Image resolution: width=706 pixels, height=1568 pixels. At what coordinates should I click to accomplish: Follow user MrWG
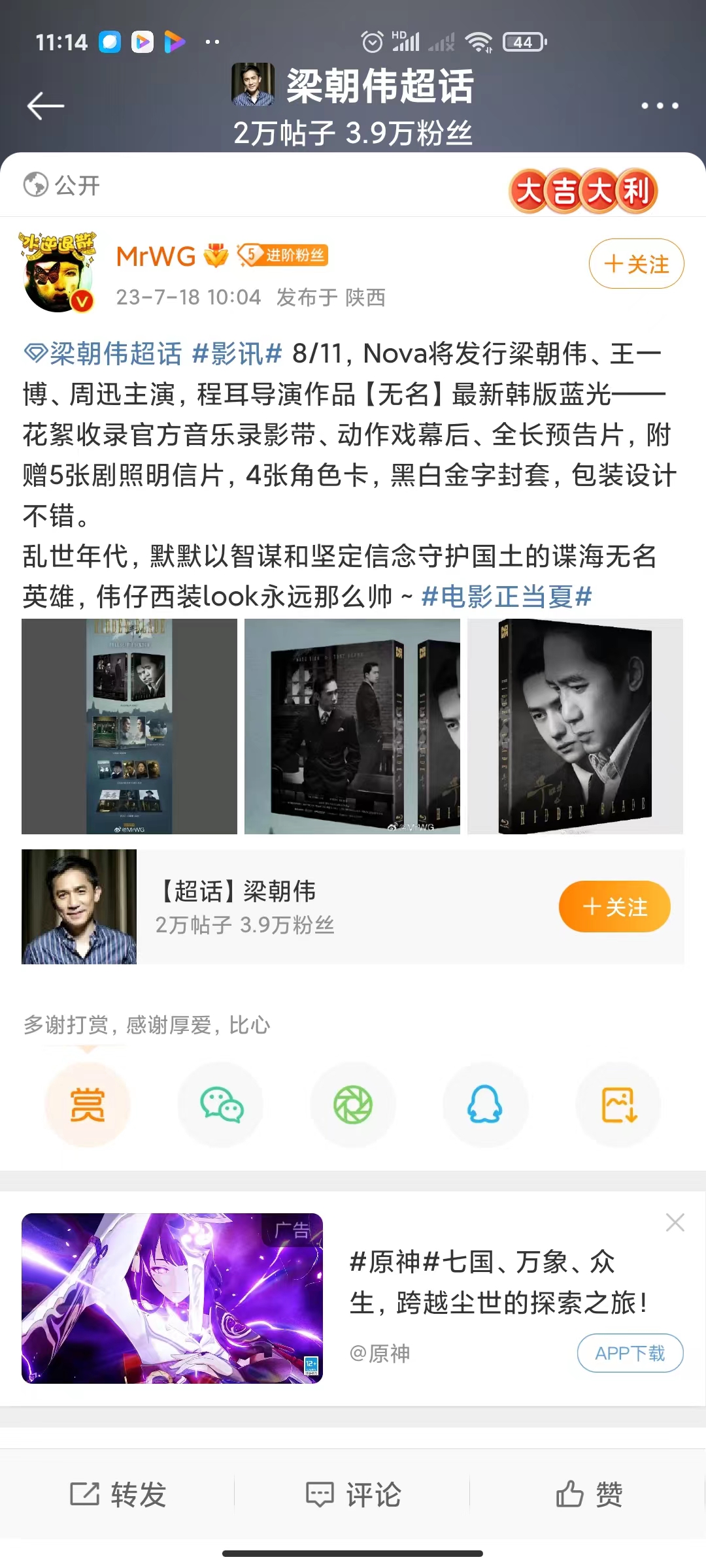tap(636, 264)
